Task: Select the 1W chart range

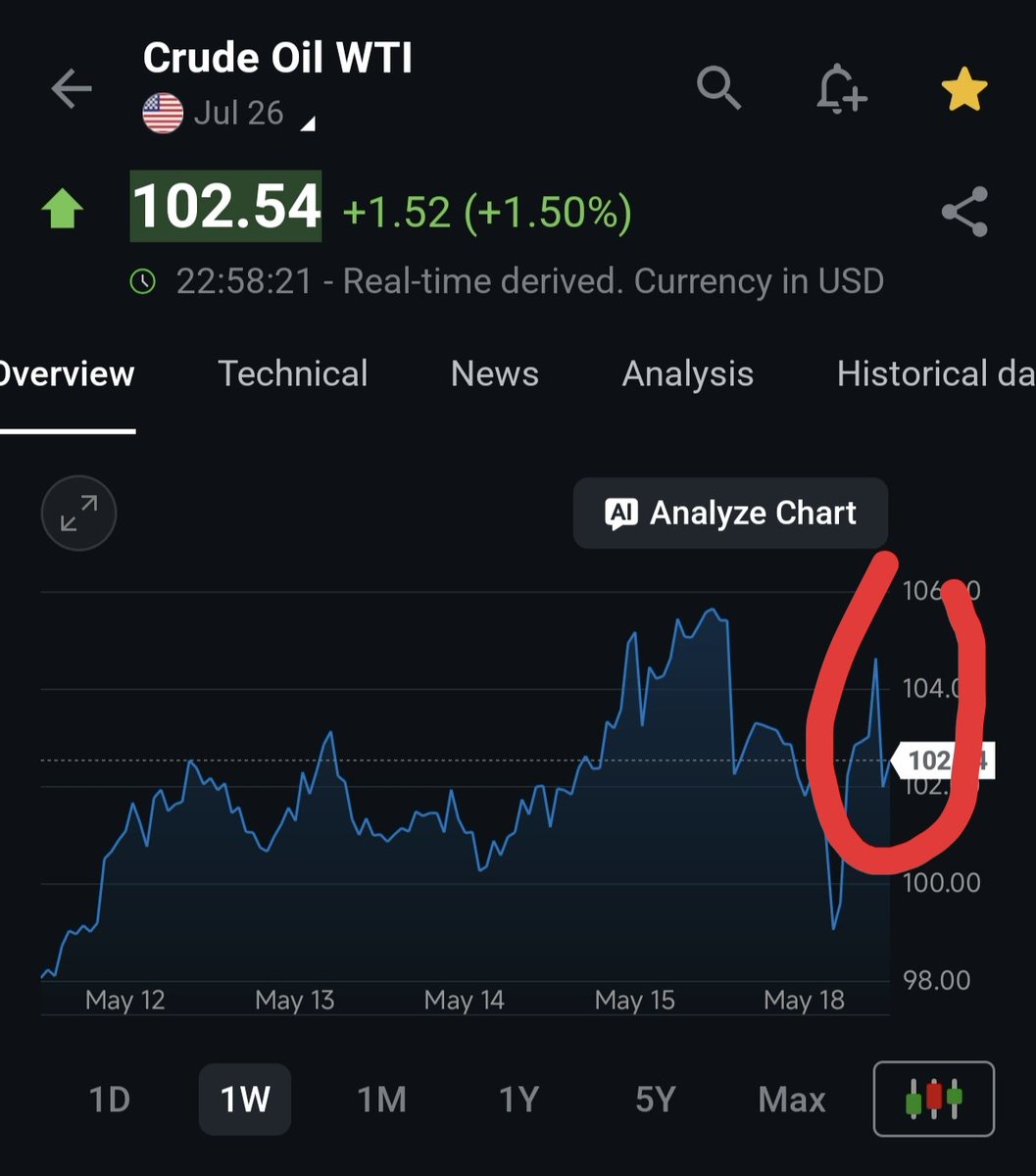Action: (x=245, y=1100)
